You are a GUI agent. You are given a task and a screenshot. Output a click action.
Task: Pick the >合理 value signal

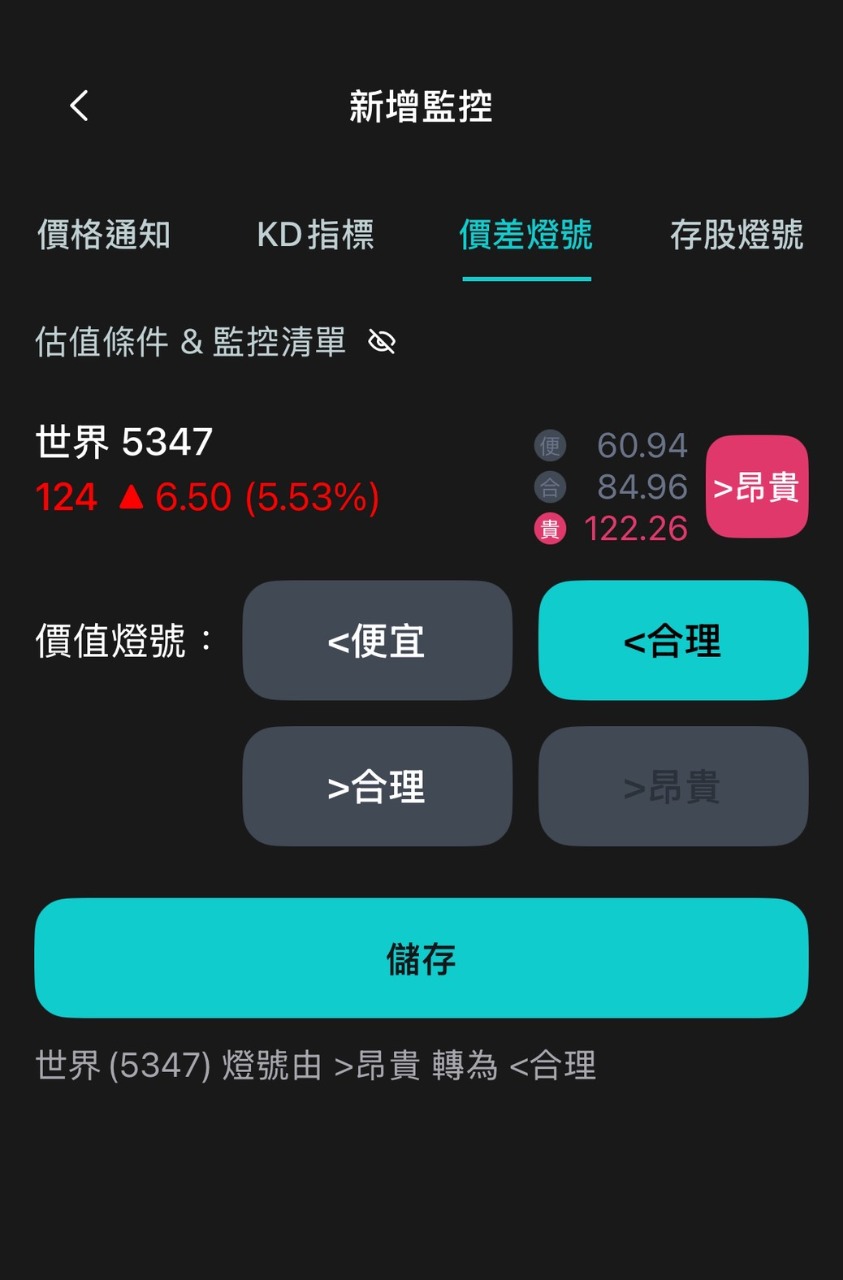[377, 786]
